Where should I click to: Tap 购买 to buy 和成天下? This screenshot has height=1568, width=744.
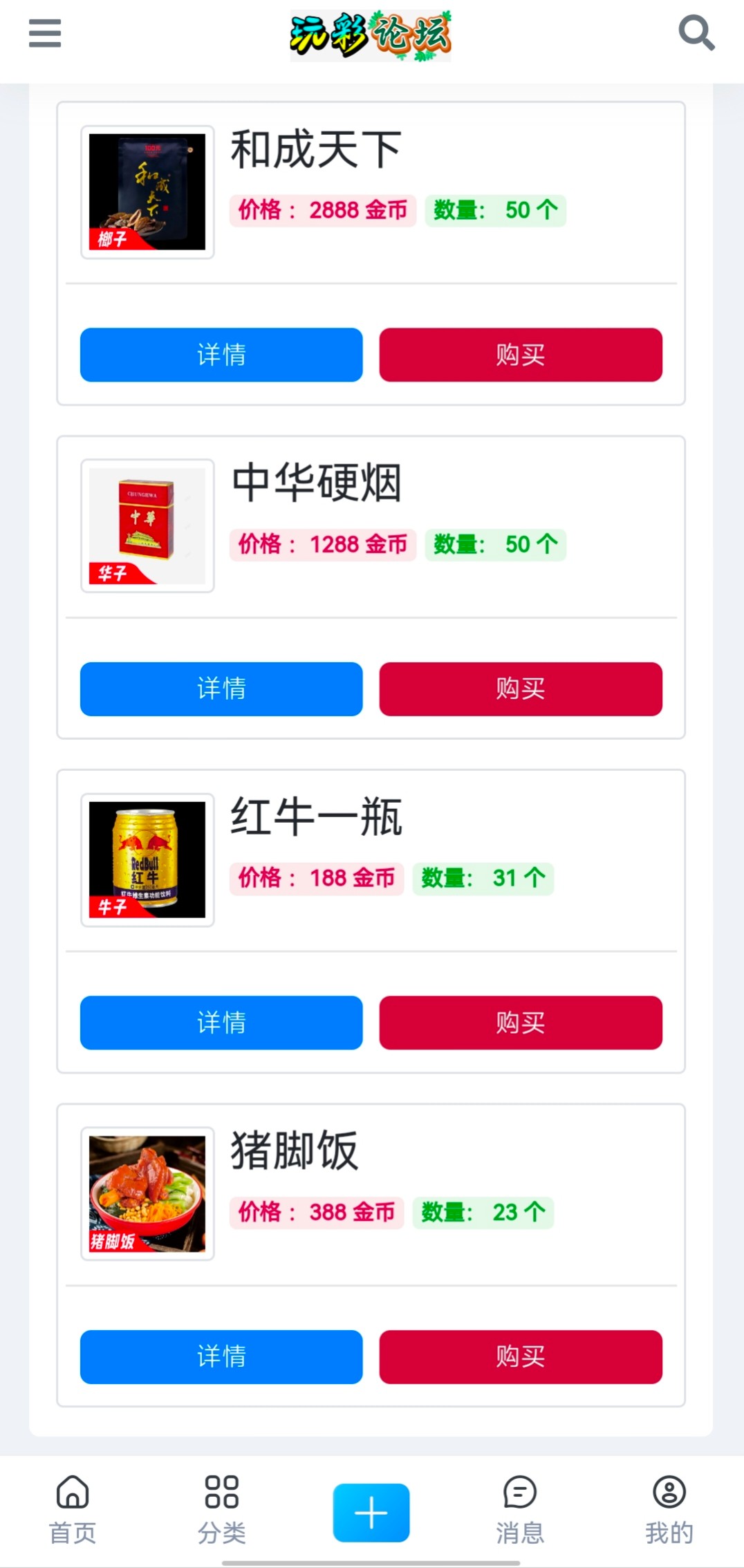click(x=520, y=355)
